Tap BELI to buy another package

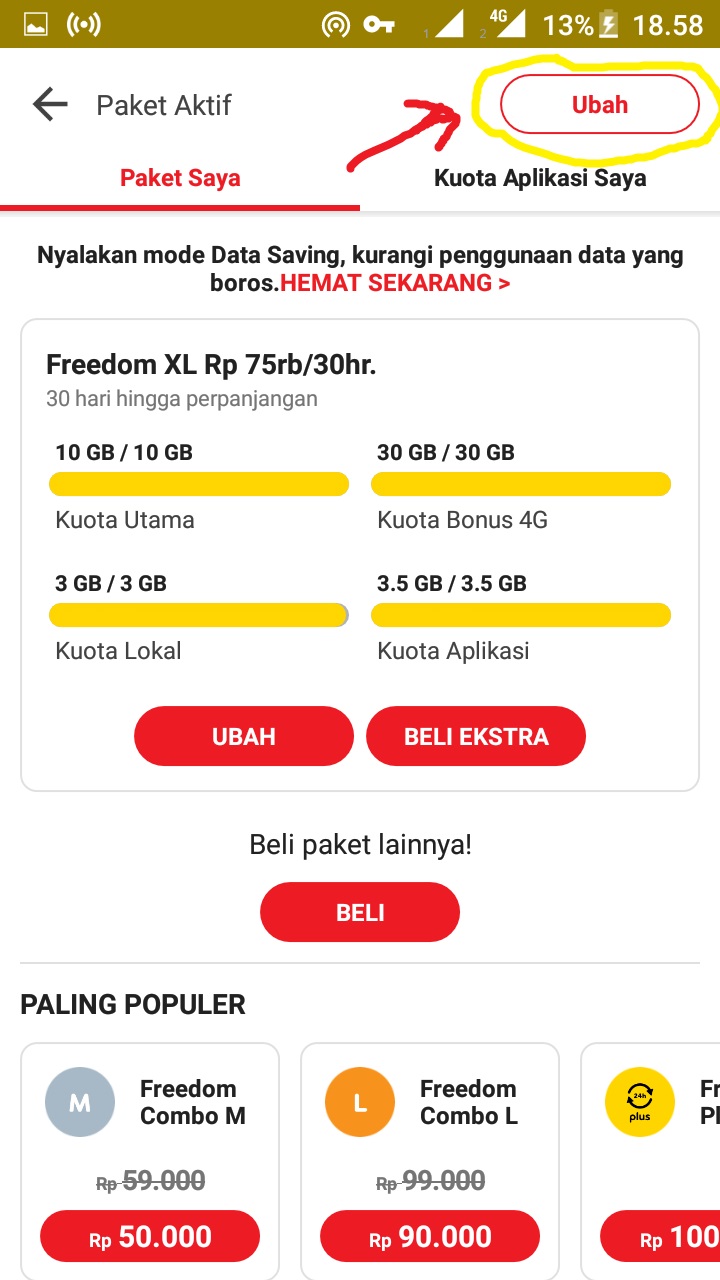pos(360,912)
